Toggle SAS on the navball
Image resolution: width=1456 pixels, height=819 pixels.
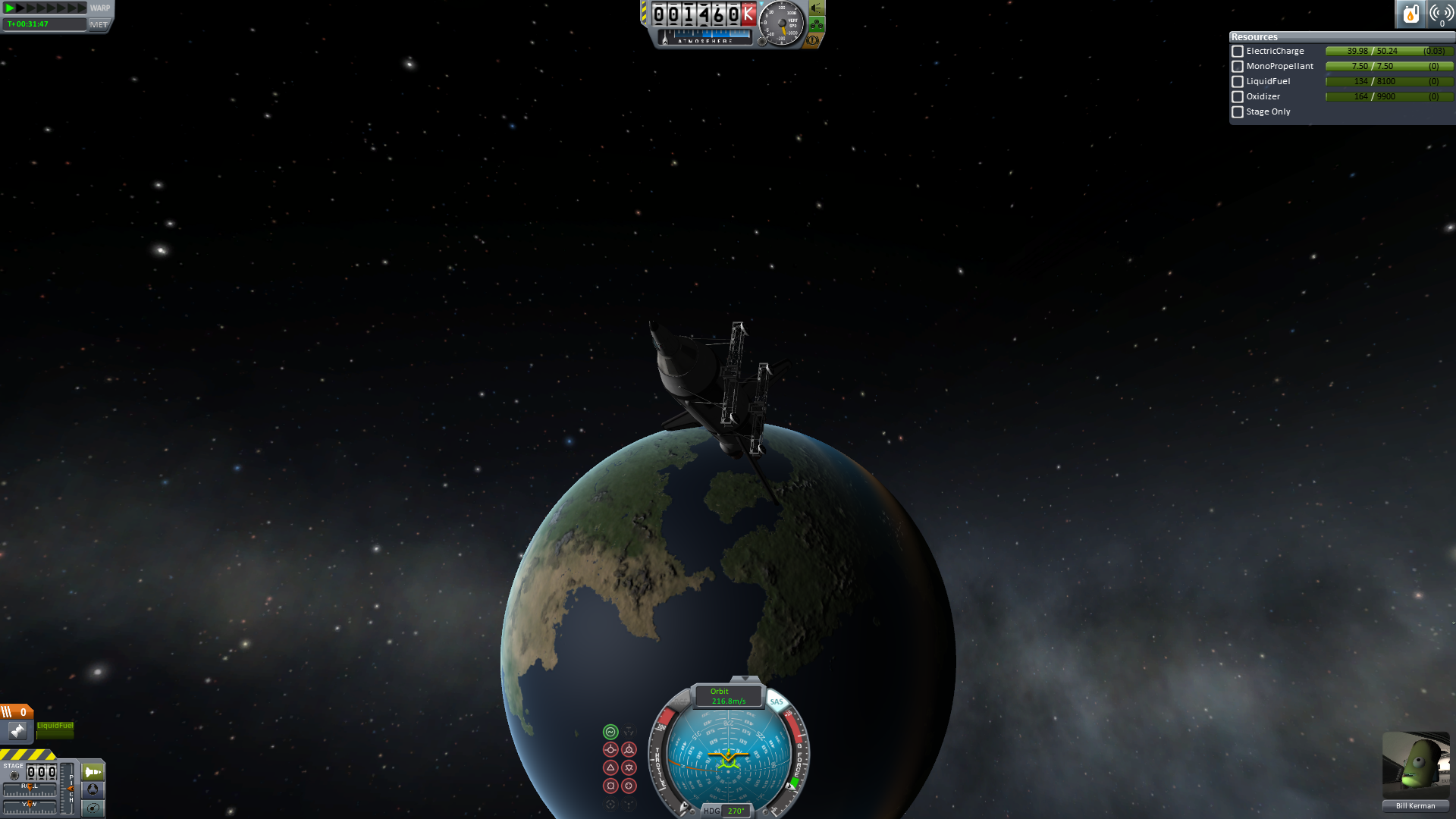(x=777, y=701)
